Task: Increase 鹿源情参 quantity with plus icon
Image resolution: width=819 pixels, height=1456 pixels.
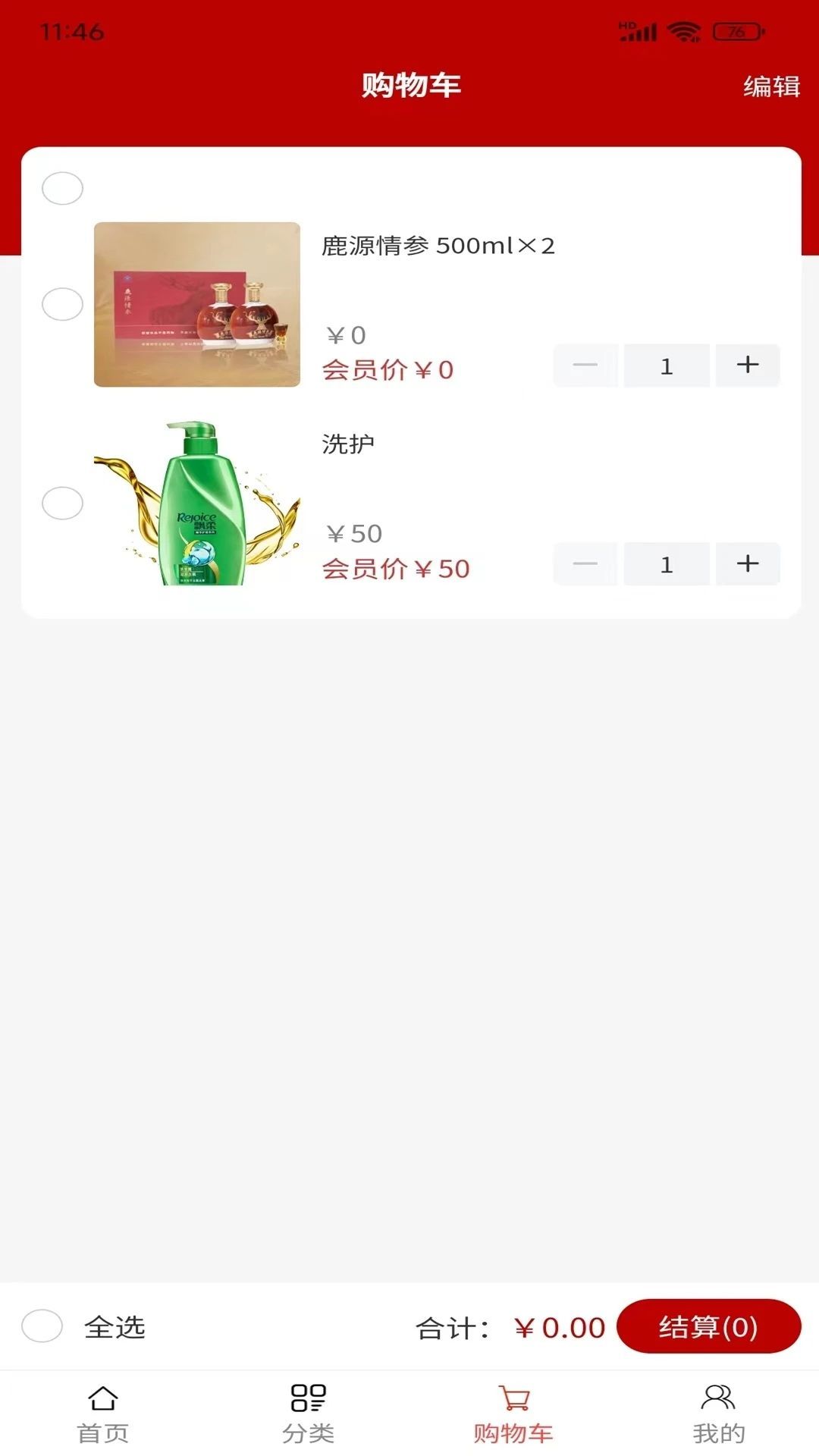Action: coord(747,365)
